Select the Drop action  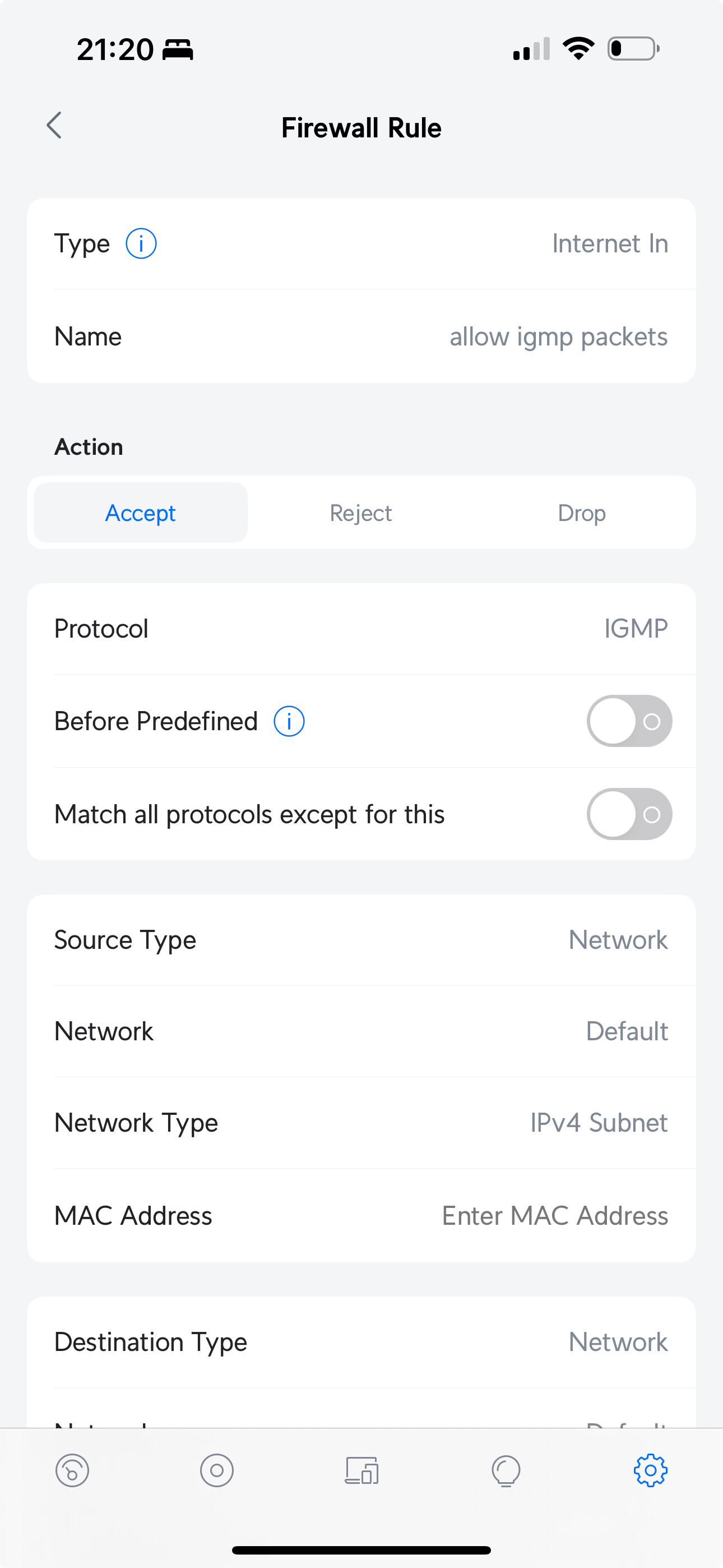pos(582,513)
